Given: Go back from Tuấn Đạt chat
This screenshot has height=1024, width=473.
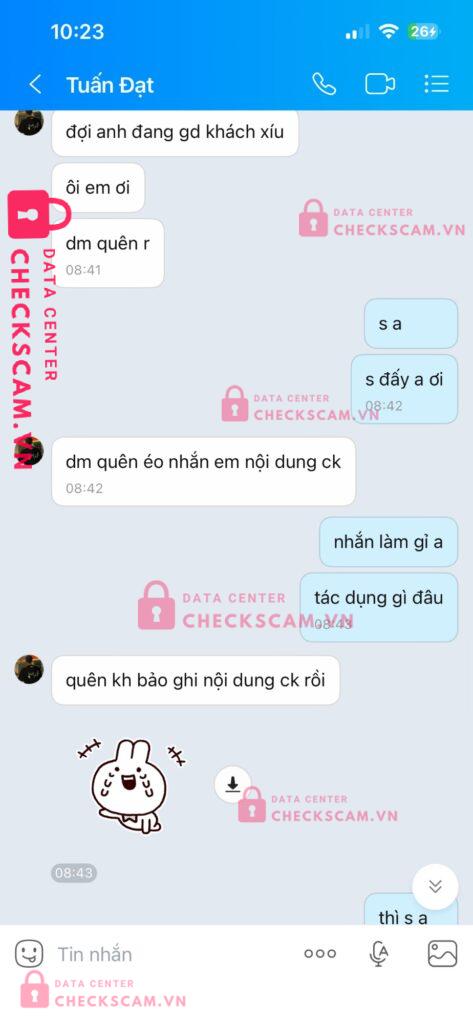Looking at the screenshot, I should pos(35,84).
